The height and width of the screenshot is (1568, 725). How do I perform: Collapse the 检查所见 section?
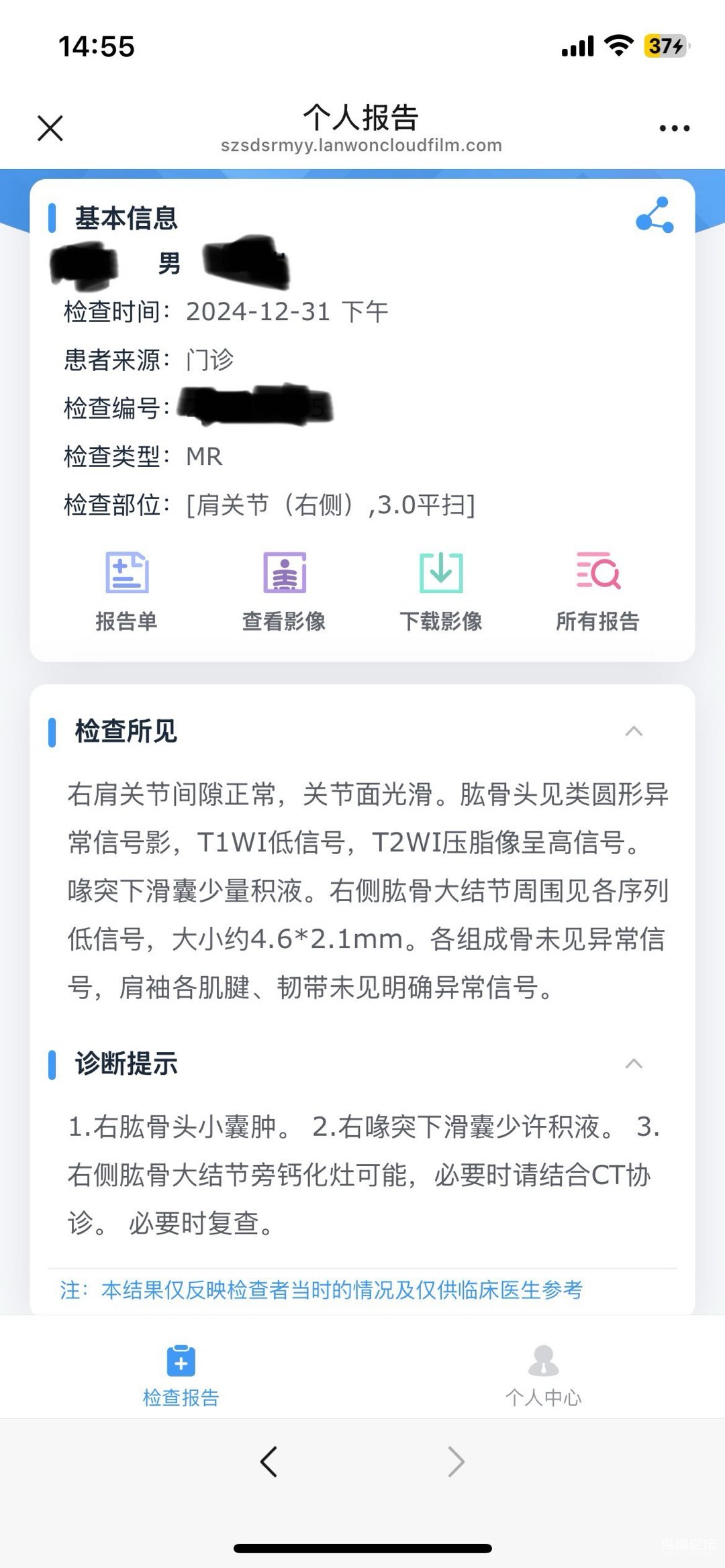634,731
